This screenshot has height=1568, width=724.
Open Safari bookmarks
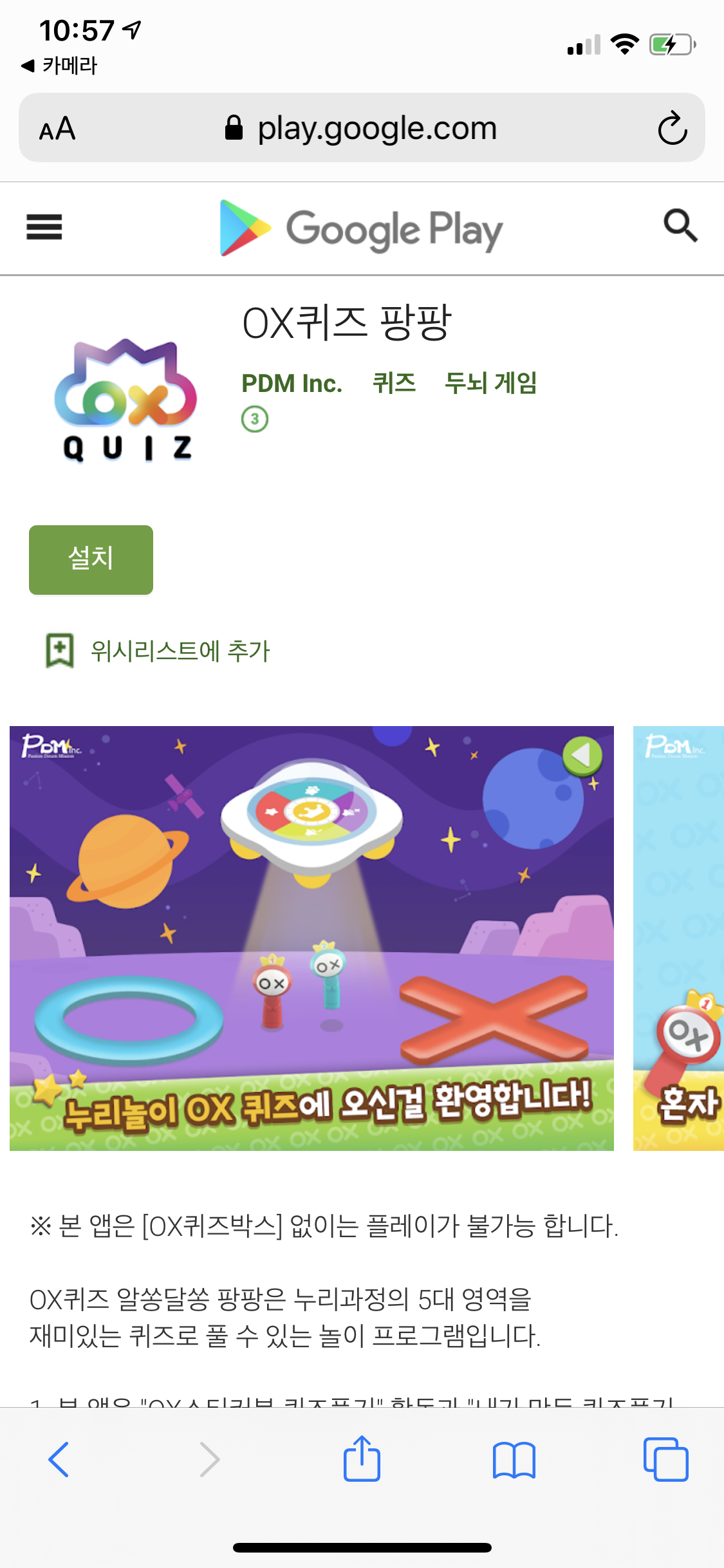(514, 1459)
